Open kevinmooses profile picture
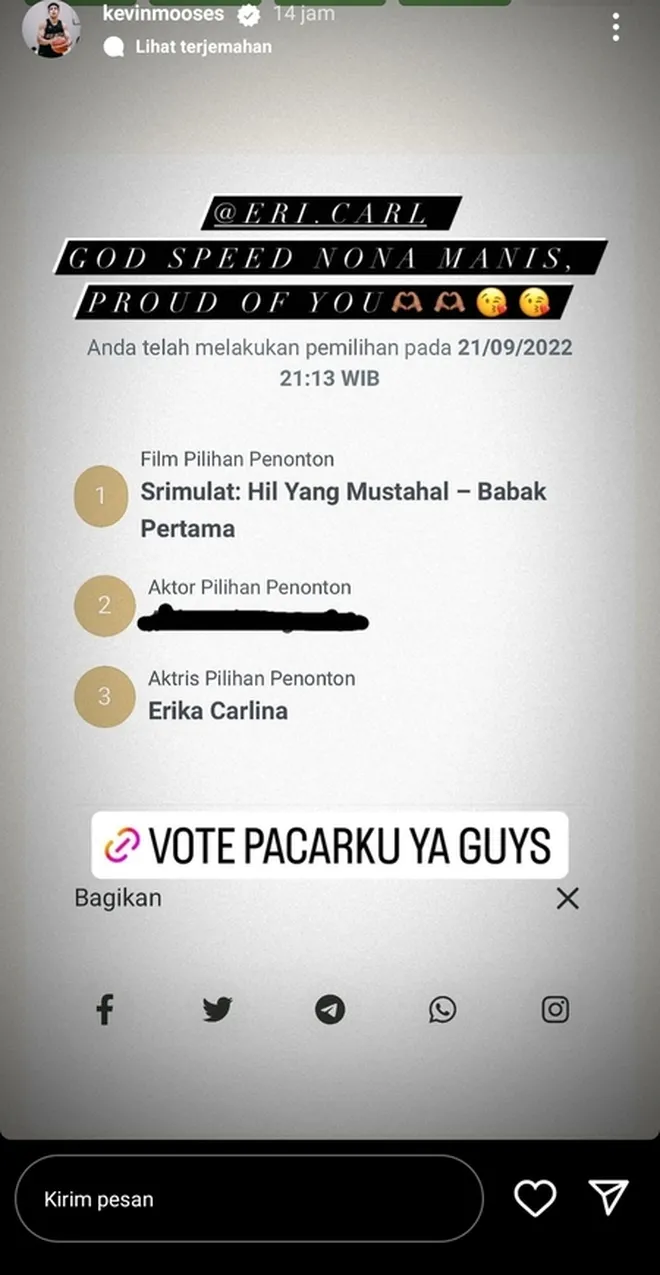This screenshot has height=1275, width=660. coord(50,28)
